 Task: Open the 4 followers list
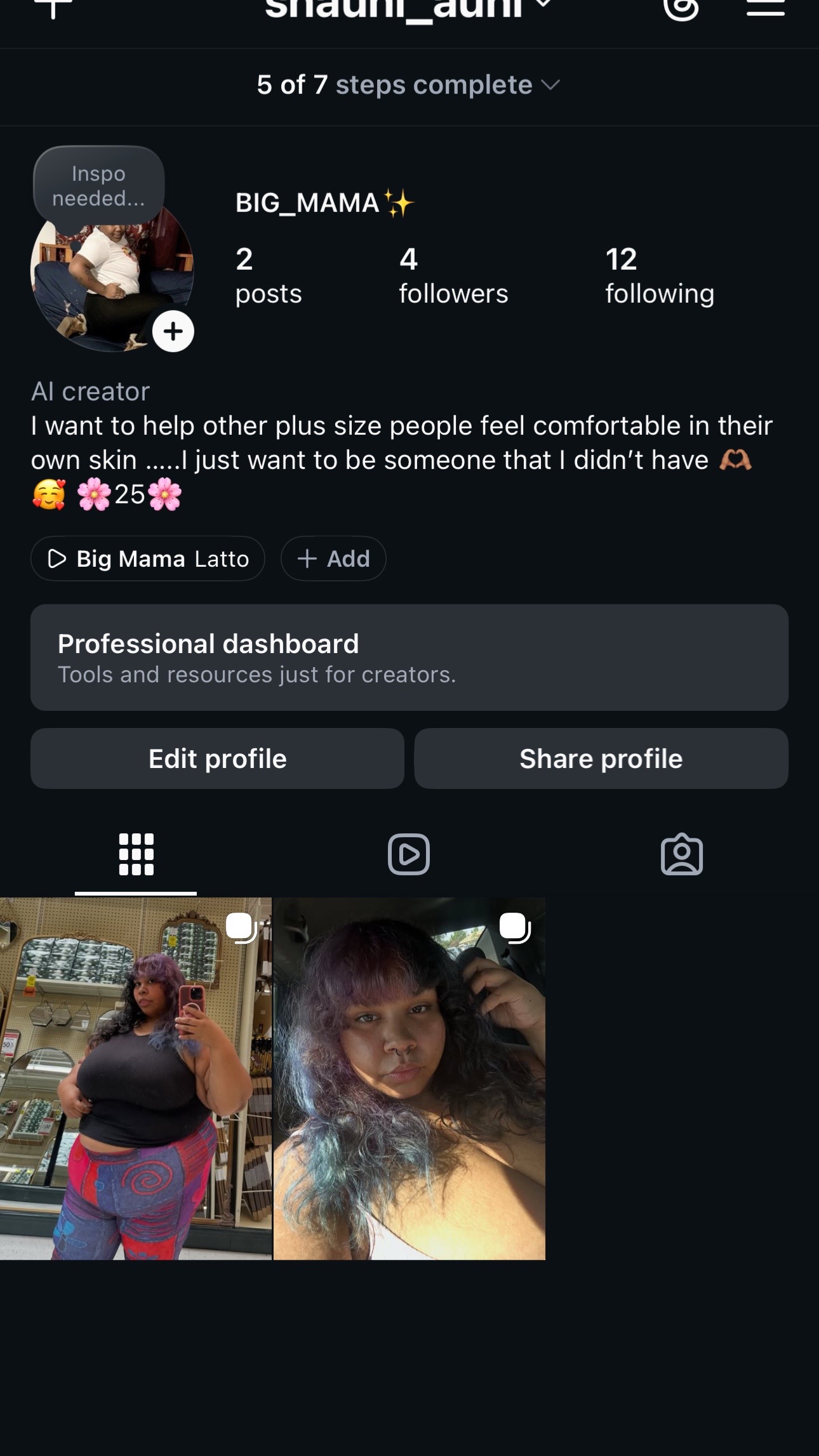[x=453, y=276]
